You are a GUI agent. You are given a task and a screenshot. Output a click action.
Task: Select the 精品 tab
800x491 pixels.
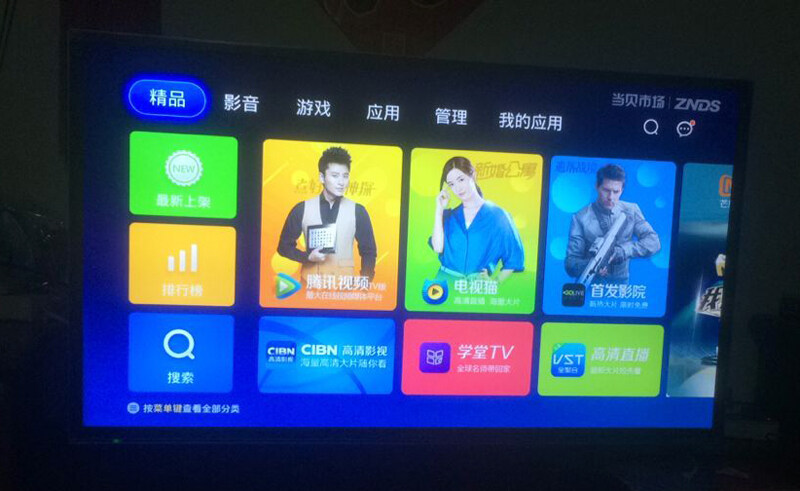tap(167, 98)
